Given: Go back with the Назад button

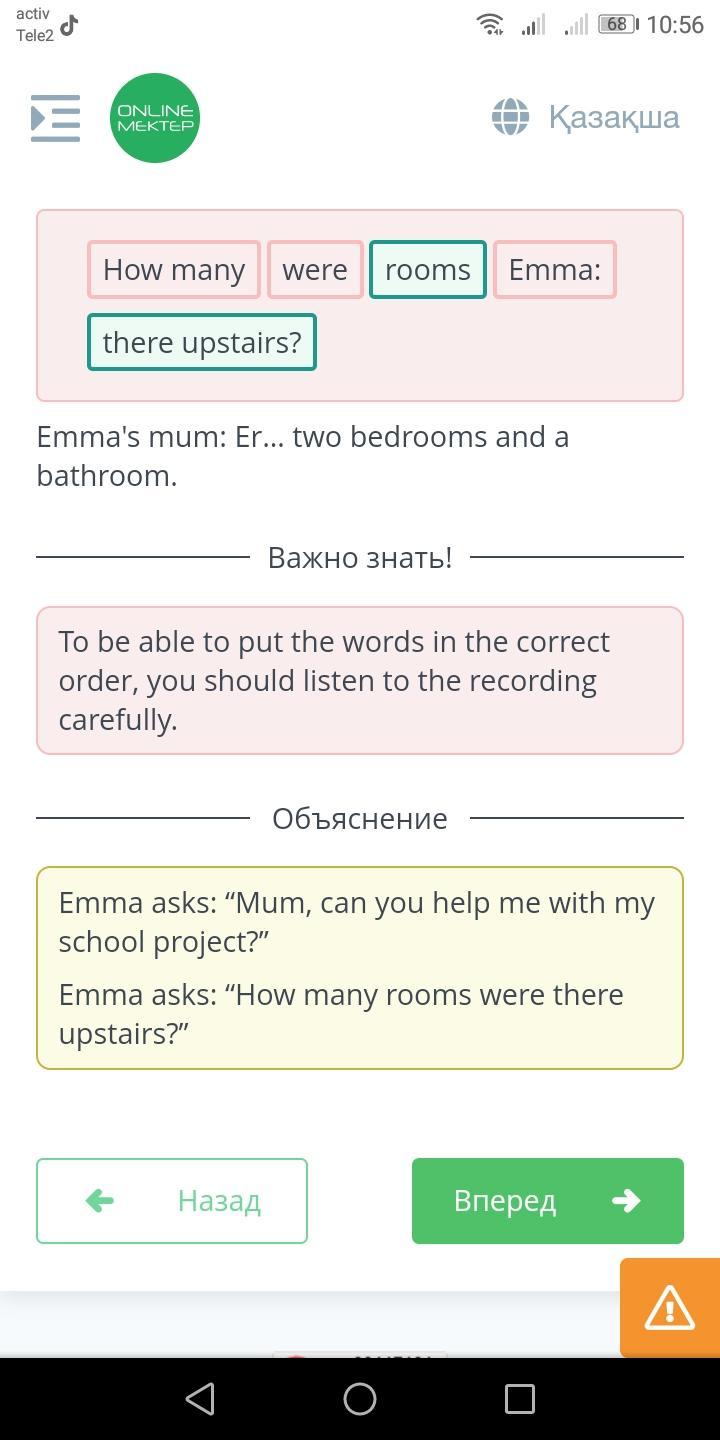Looking at the screenshot, I should click(172, 1200).
